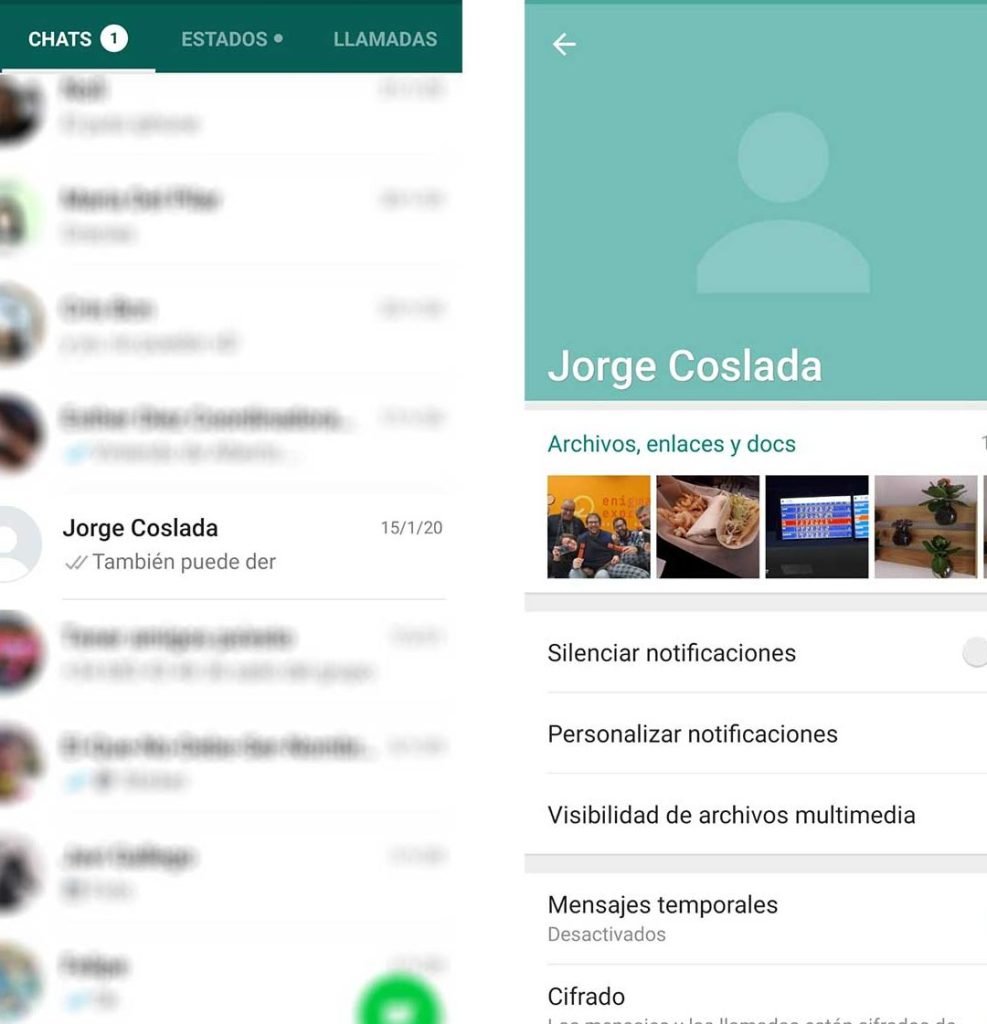
Task: Open Archivos, enlaces y docs
Action: point(671,444)
